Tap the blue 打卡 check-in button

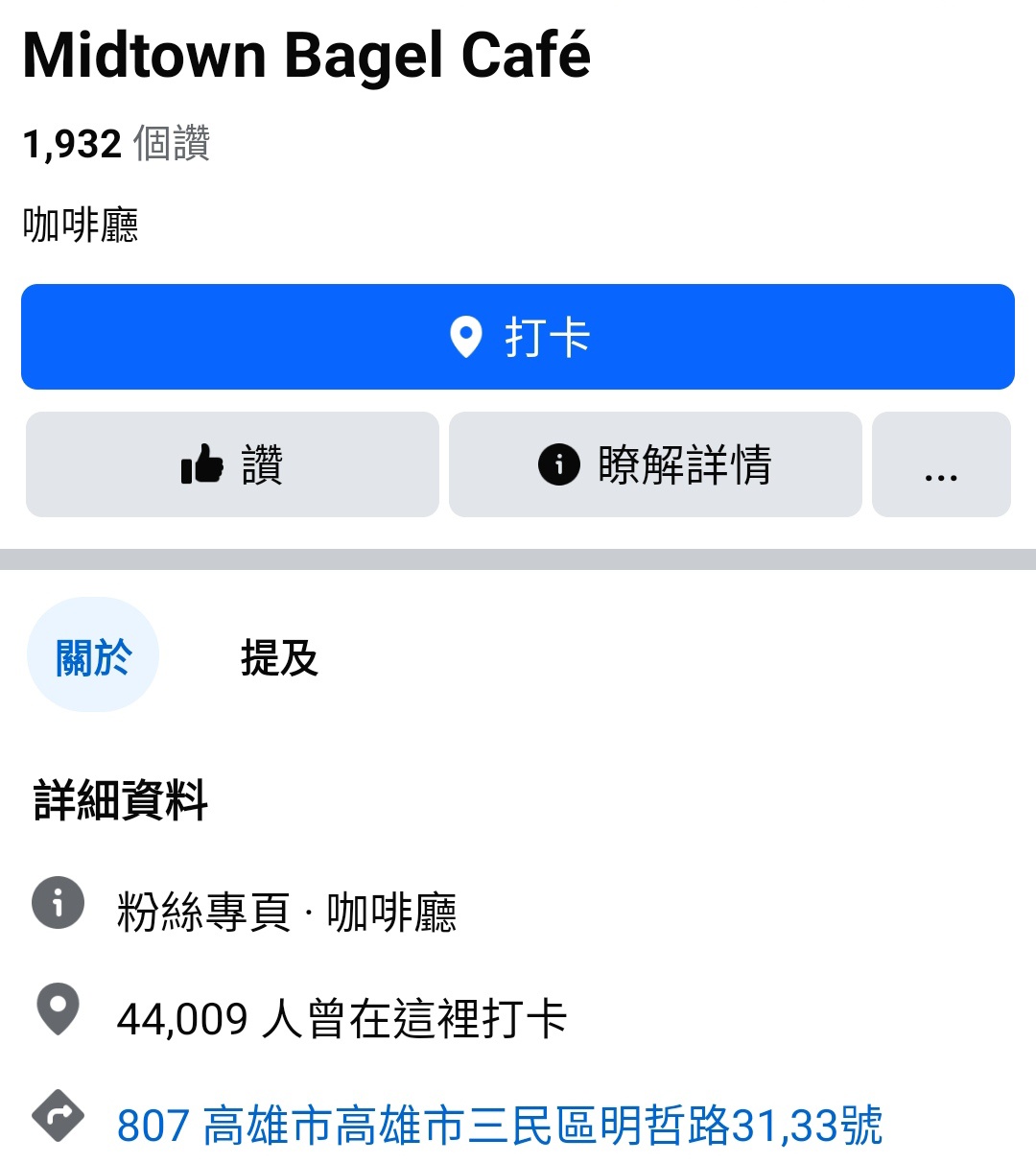pos(518,337)
